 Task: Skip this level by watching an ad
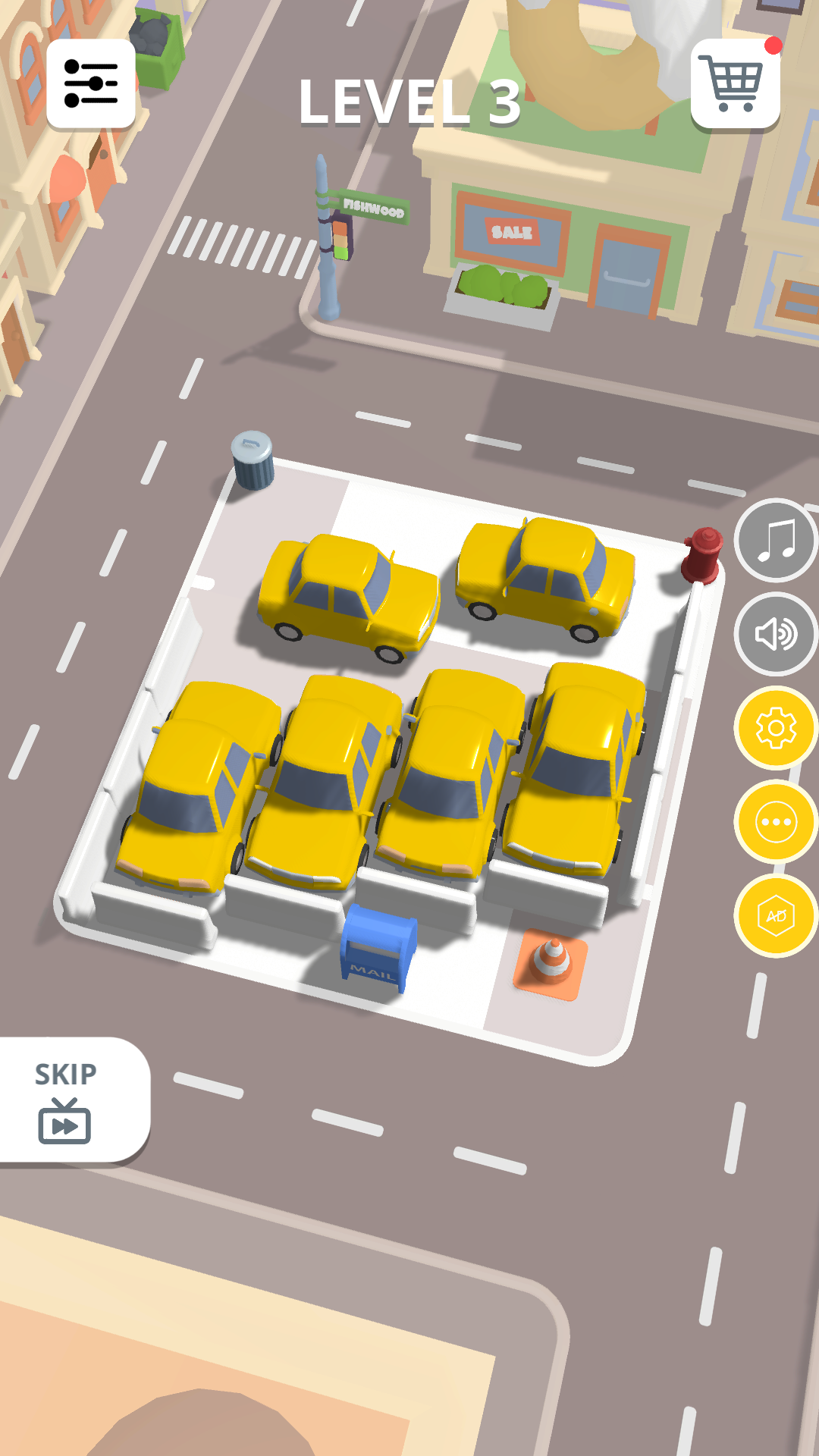[68, 1100]
